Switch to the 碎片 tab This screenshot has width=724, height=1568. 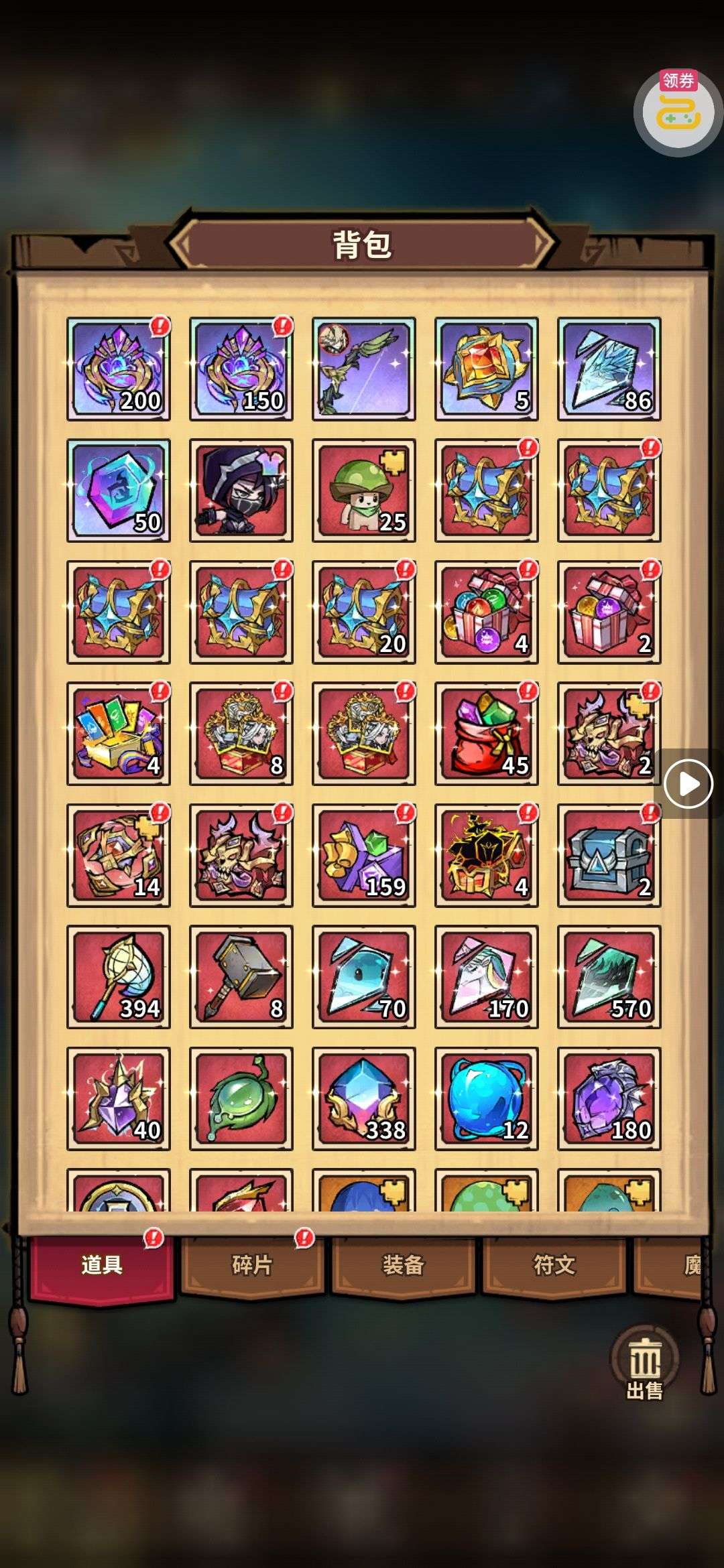[x=252, y=1265]
